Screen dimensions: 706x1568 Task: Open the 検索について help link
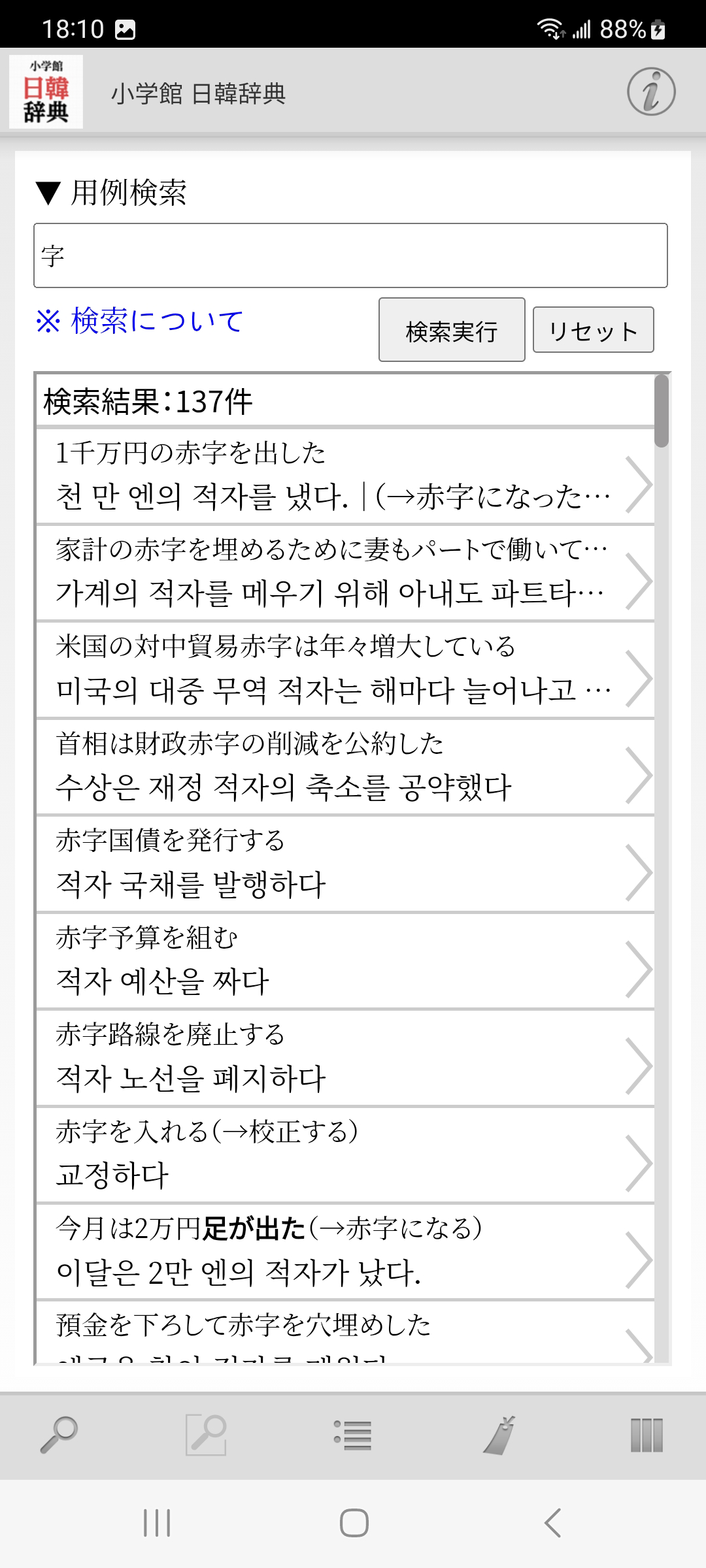click(x=139, y=321)
